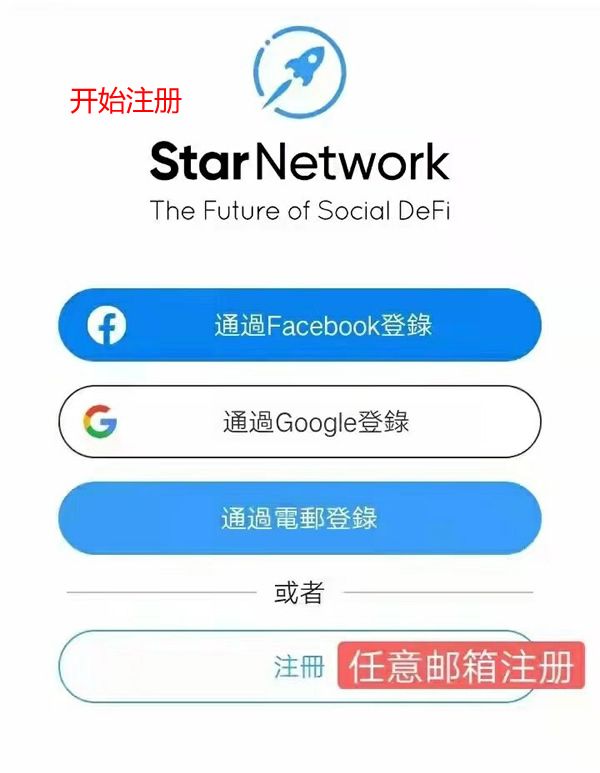Log in with the Facebook button
This screenshot has height=773, width=600.
[x=300, y=325]
